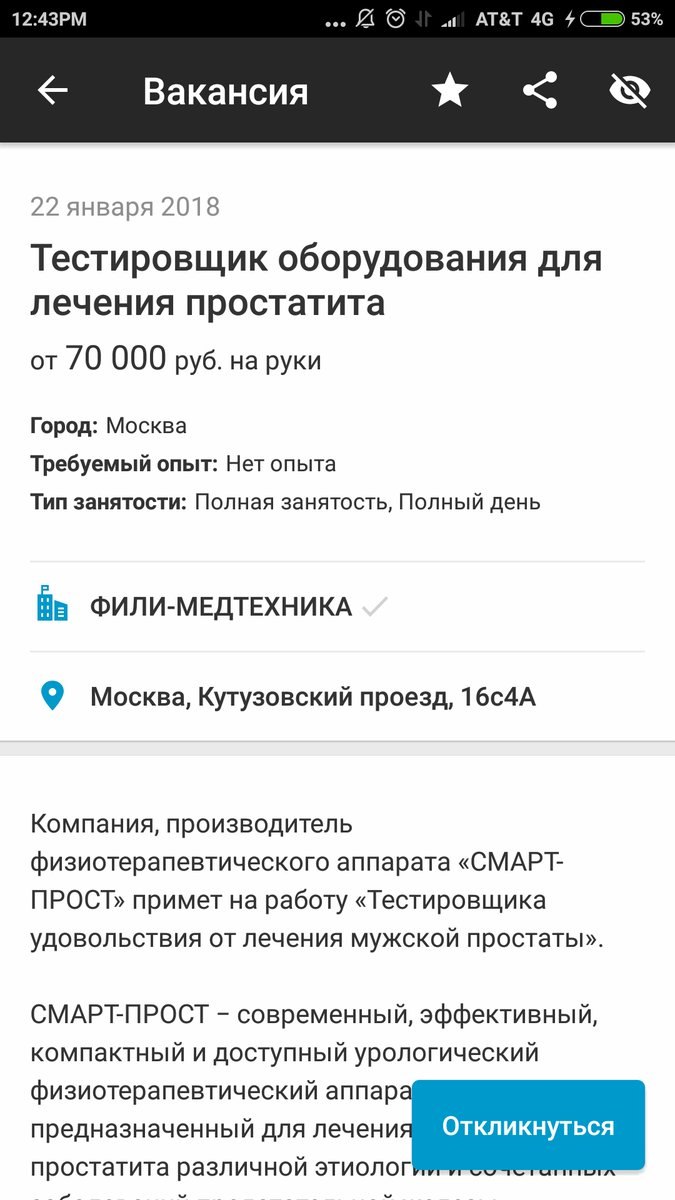Tap the Откликнуться button
Image resolution: width=675 pixels, height=1200 pixels.
[528, 1126]
